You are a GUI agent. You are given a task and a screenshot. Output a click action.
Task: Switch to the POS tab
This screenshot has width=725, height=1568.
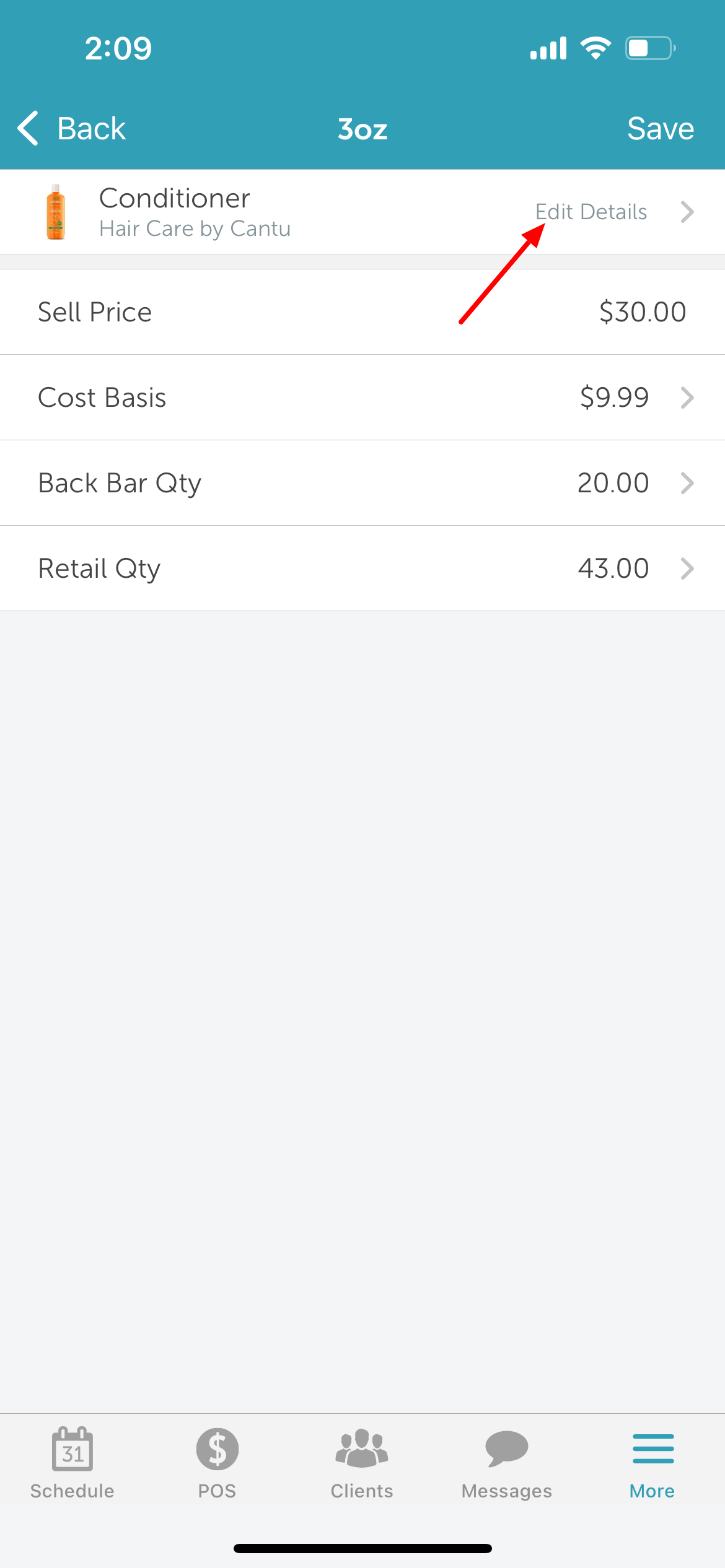[217, 1464]
